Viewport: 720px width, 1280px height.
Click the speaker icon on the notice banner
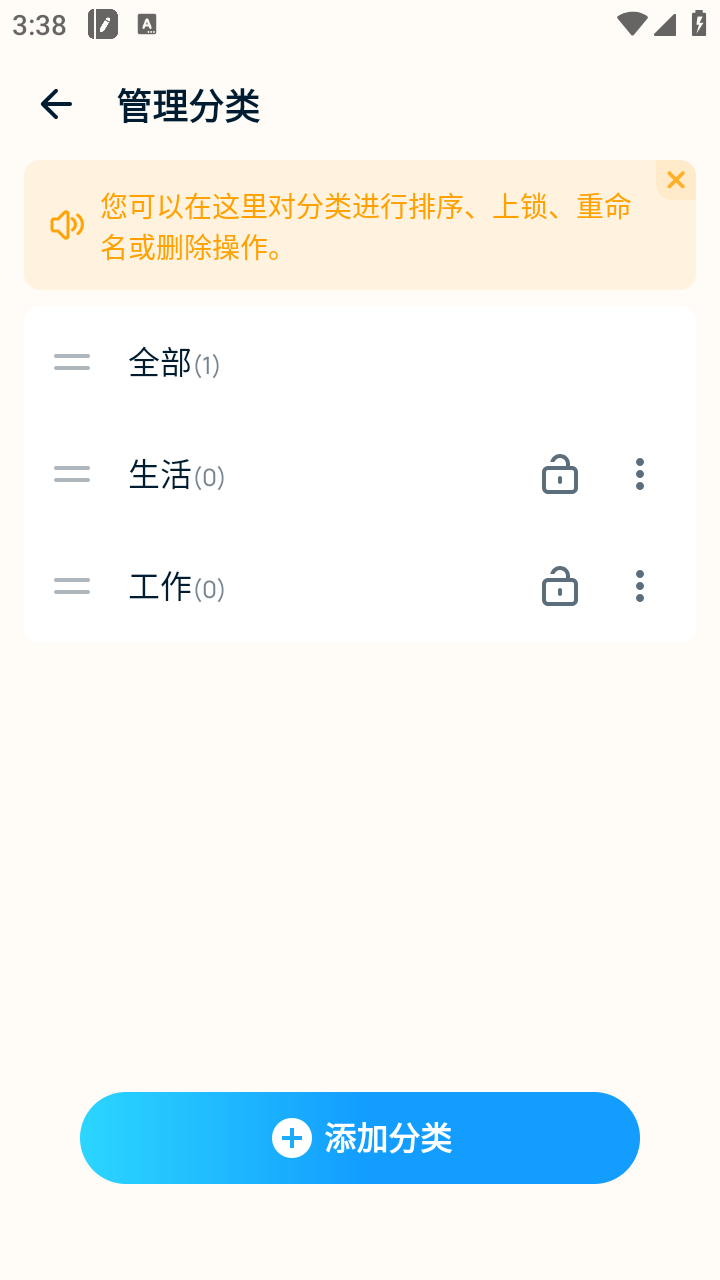coord(66,224)
